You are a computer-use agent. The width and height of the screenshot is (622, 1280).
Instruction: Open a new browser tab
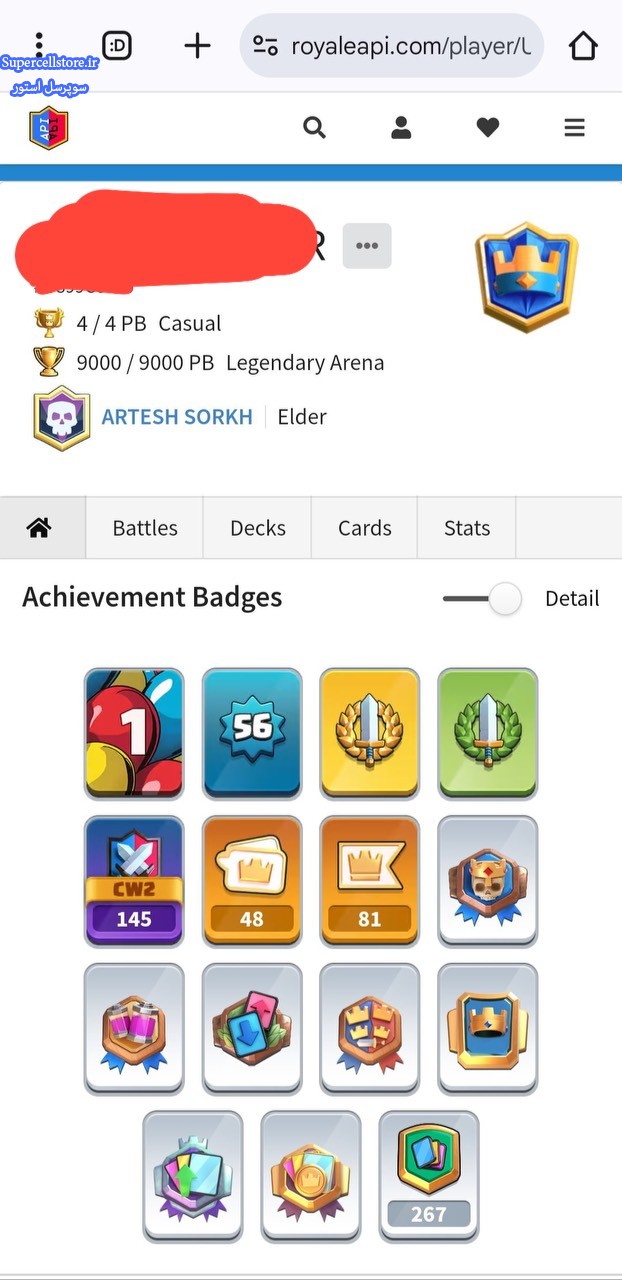pos(198,45)
